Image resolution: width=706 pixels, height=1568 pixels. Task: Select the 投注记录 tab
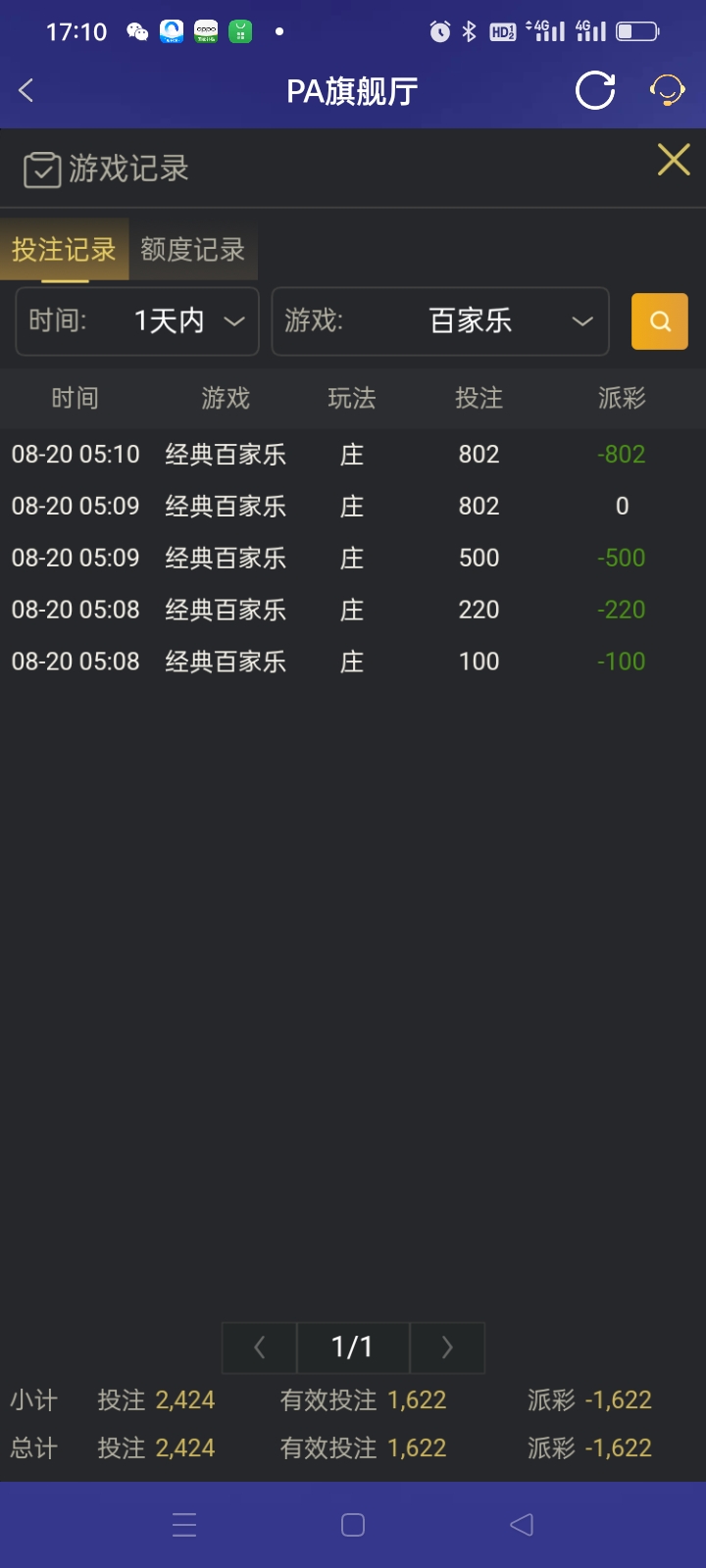point(64,250)
